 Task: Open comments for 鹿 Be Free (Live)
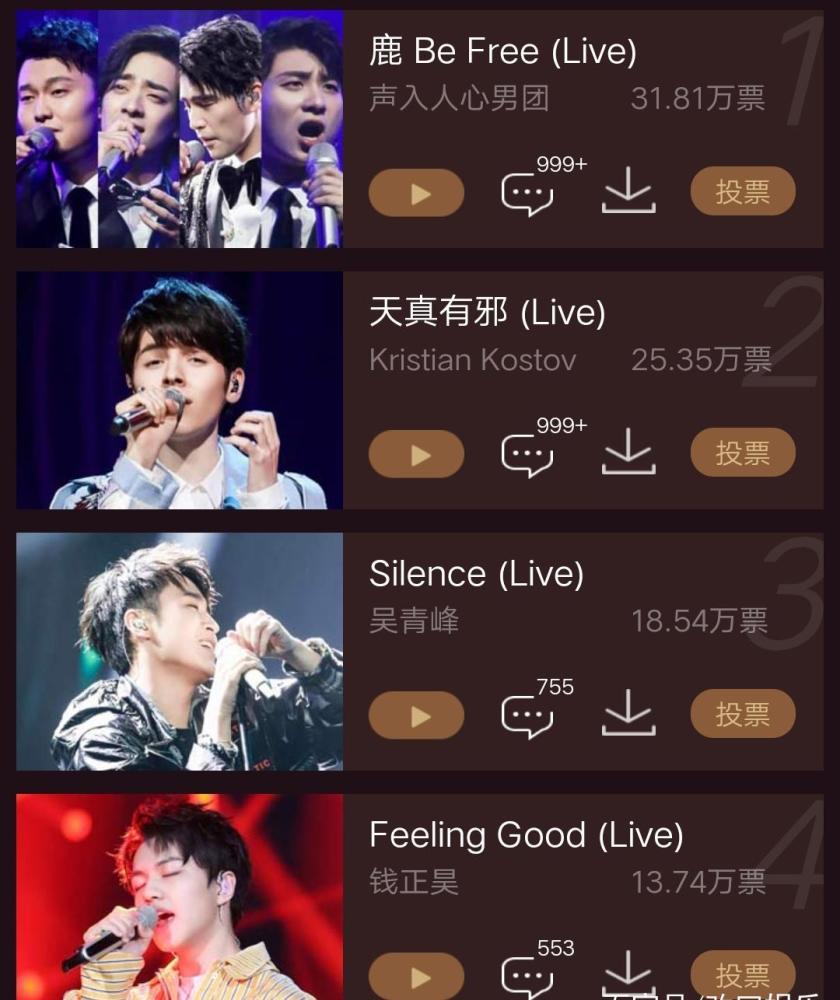[x=527, y=193]
